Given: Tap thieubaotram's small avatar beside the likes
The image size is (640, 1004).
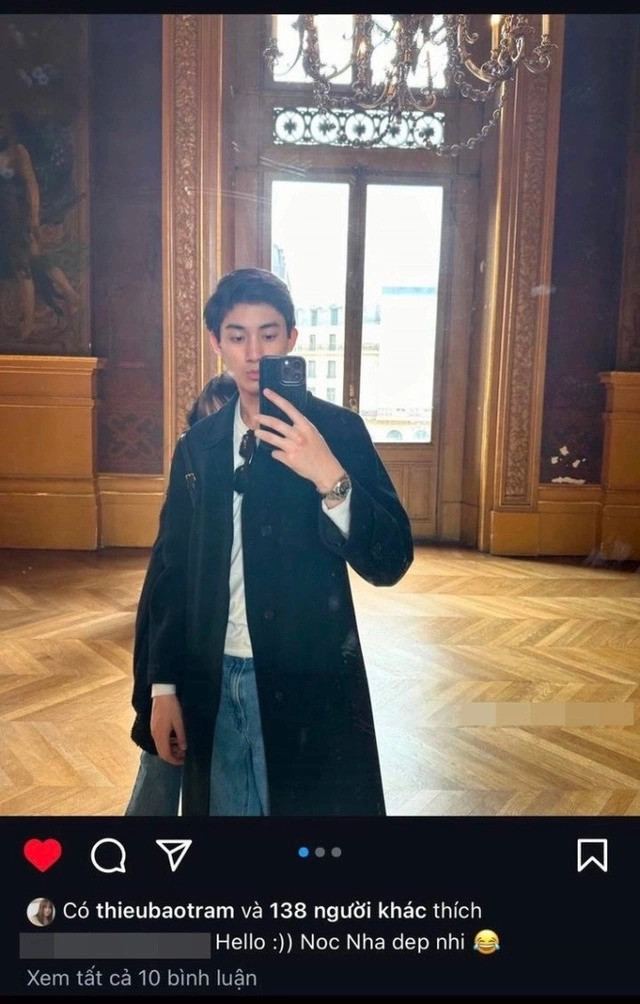Looking at the screenshot, I should click(x=41, y=911).
